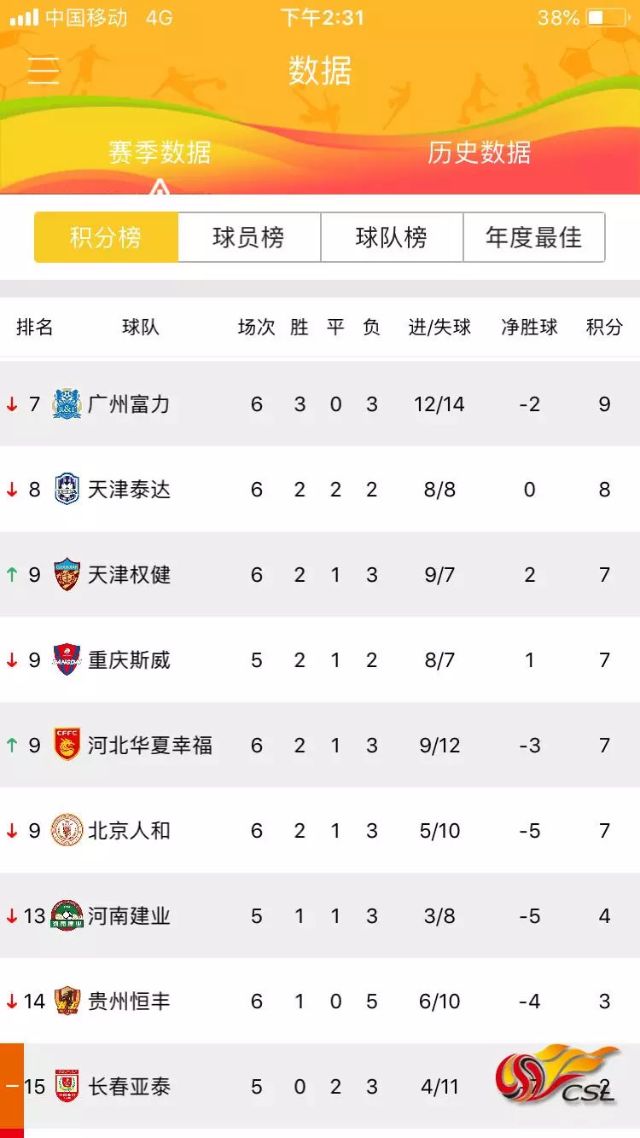Switch to 赛季数据 tab
Image resolution: width=640 pixels, height=1138 pixels.
(160, 152)
